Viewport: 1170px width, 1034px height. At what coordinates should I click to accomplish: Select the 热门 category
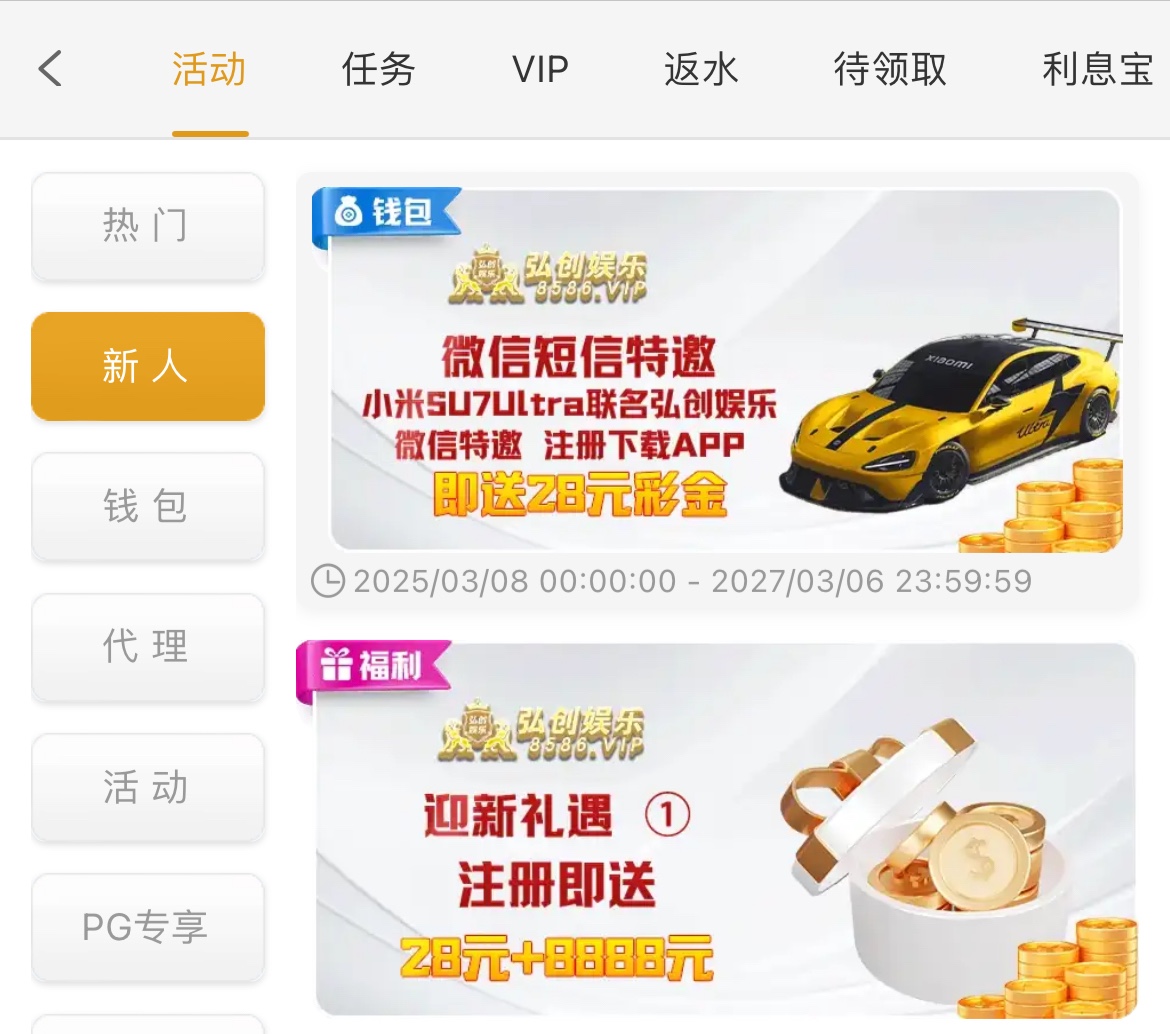[148, 227]
